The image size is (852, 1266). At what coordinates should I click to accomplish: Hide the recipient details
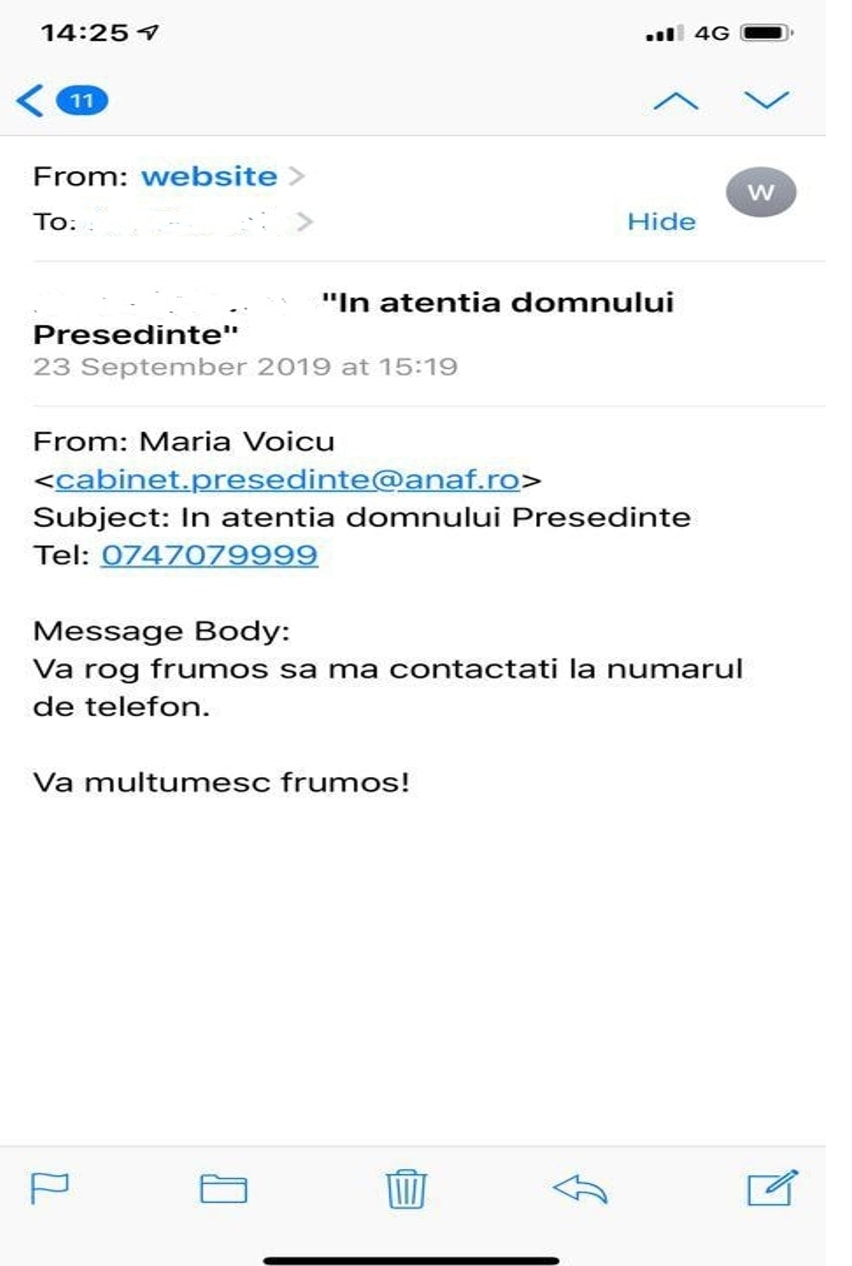[661, 222]
